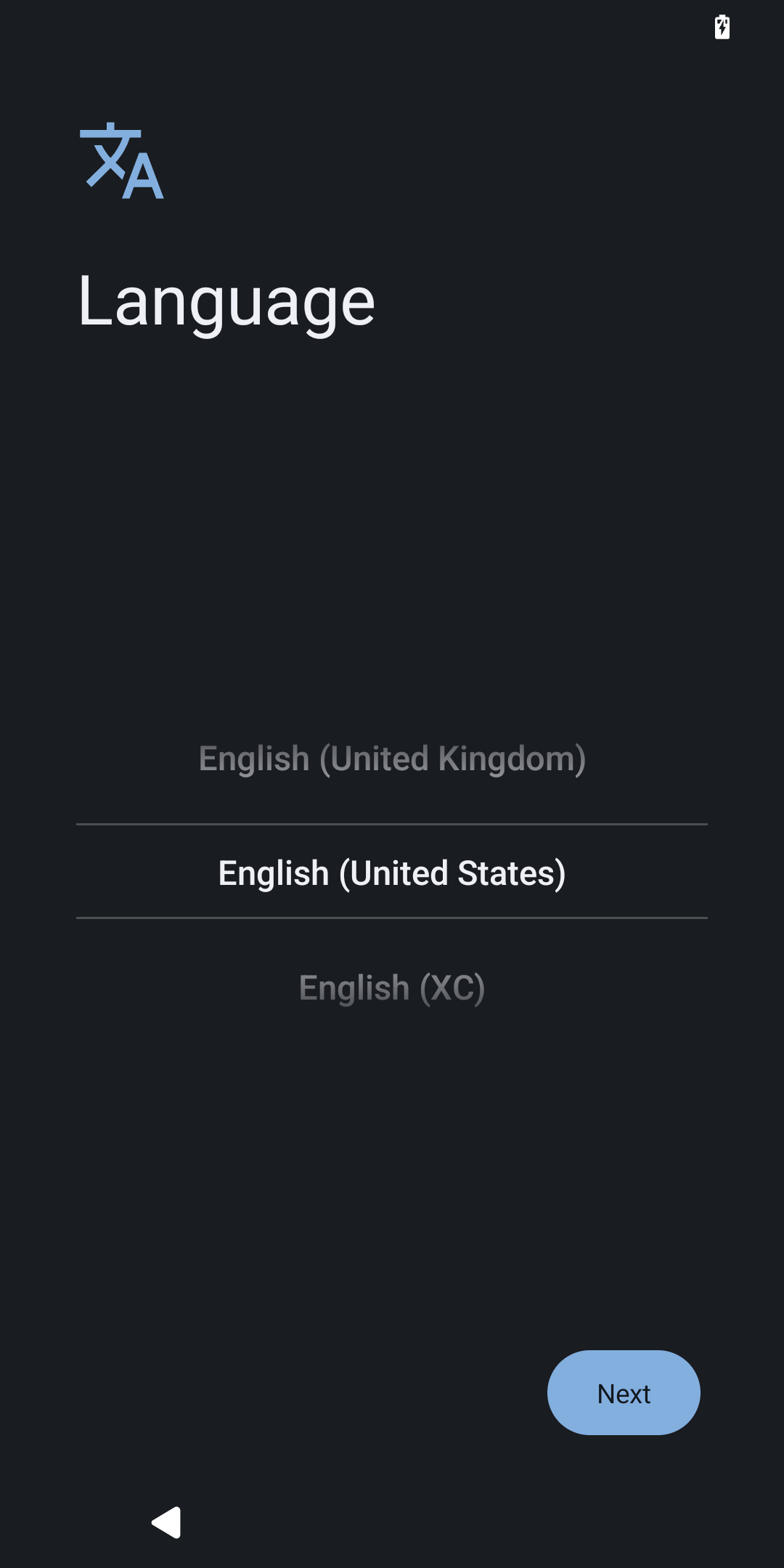
Task: Continue with the Next button
Action: coord(624,1392)
